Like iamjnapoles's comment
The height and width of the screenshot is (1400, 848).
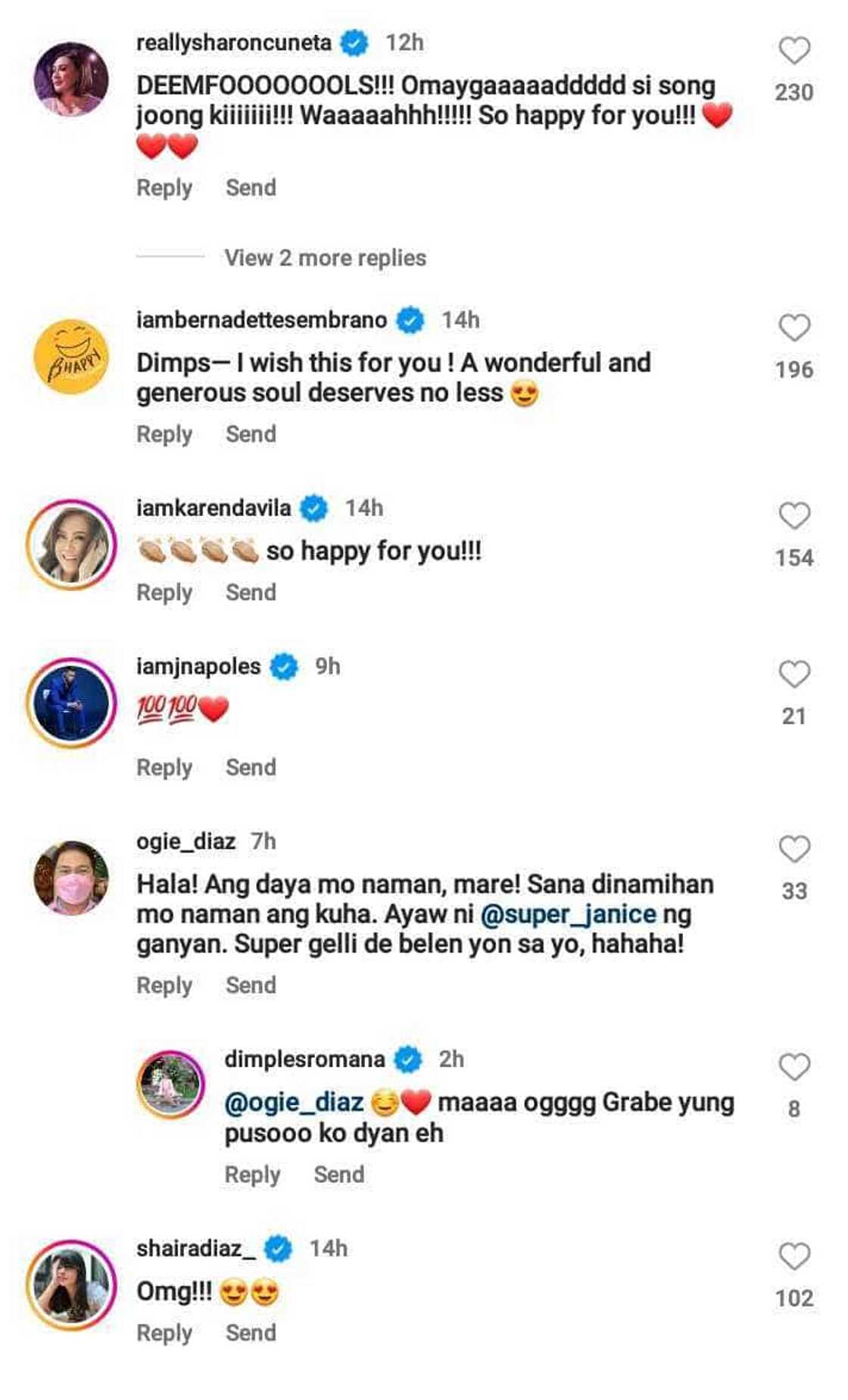click(794, 674)
